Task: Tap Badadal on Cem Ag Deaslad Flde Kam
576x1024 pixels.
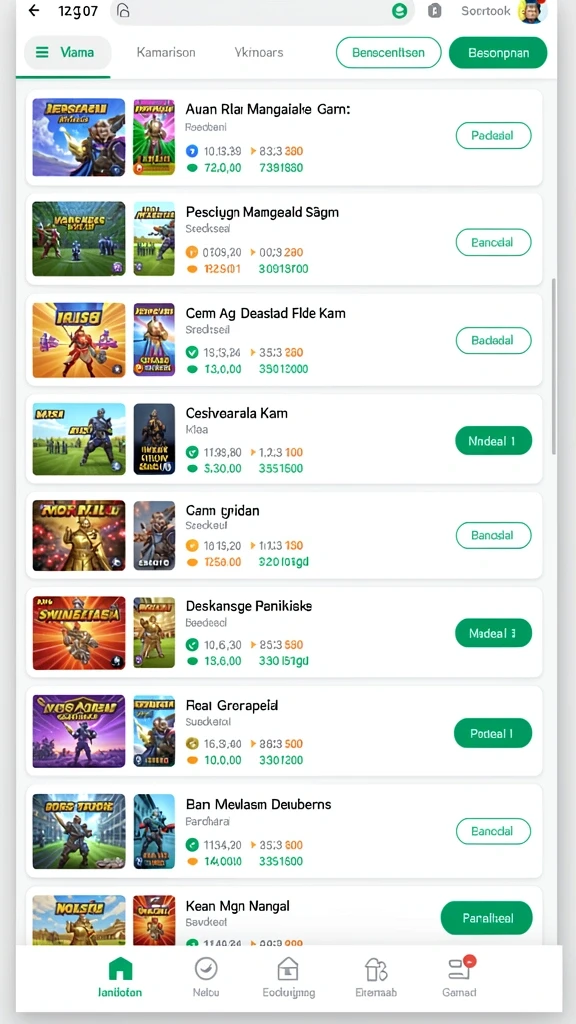Action: coord(493,340)
